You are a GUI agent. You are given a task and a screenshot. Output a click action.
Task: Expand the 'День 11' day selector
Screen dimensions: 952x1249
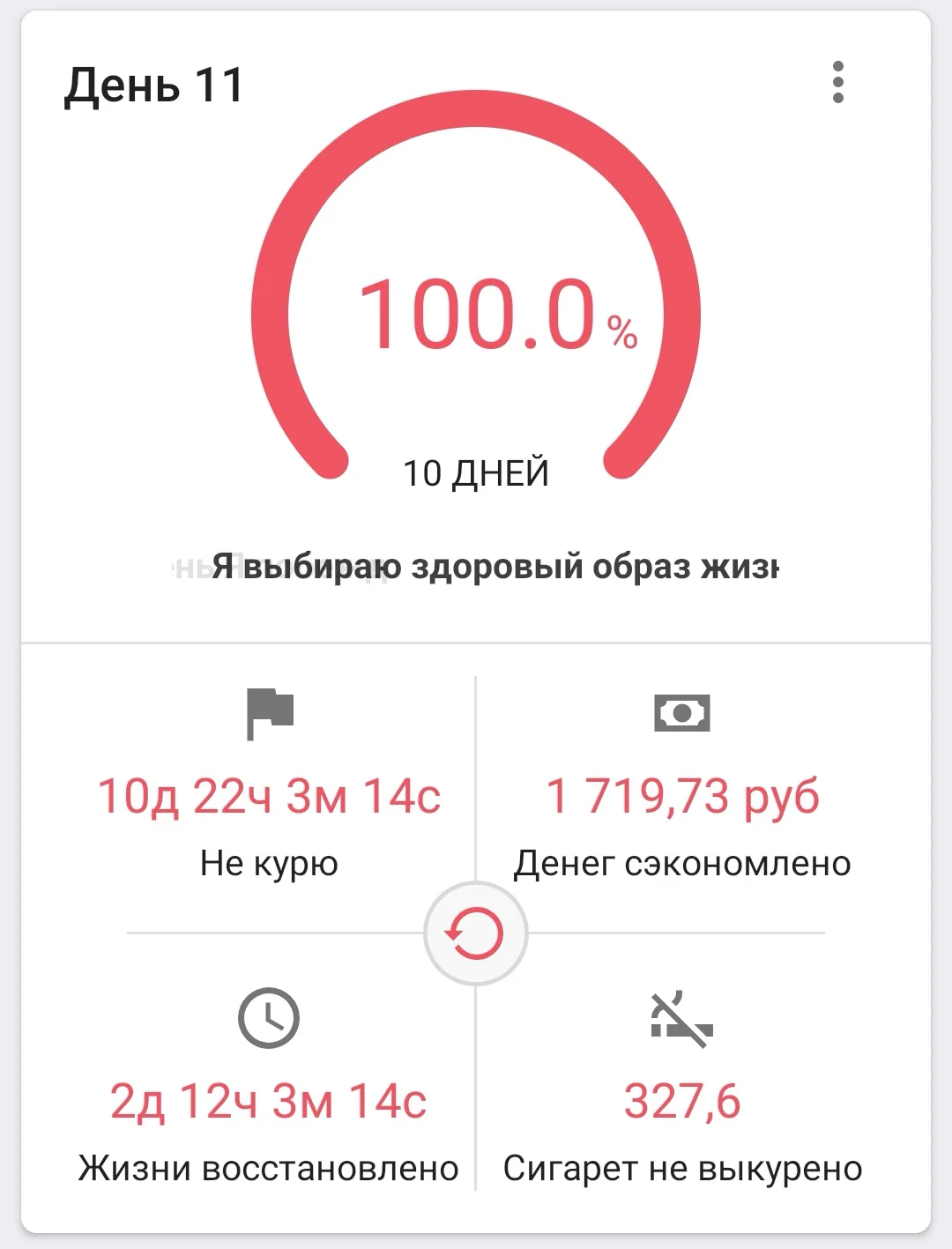click(x=153, y=84)
